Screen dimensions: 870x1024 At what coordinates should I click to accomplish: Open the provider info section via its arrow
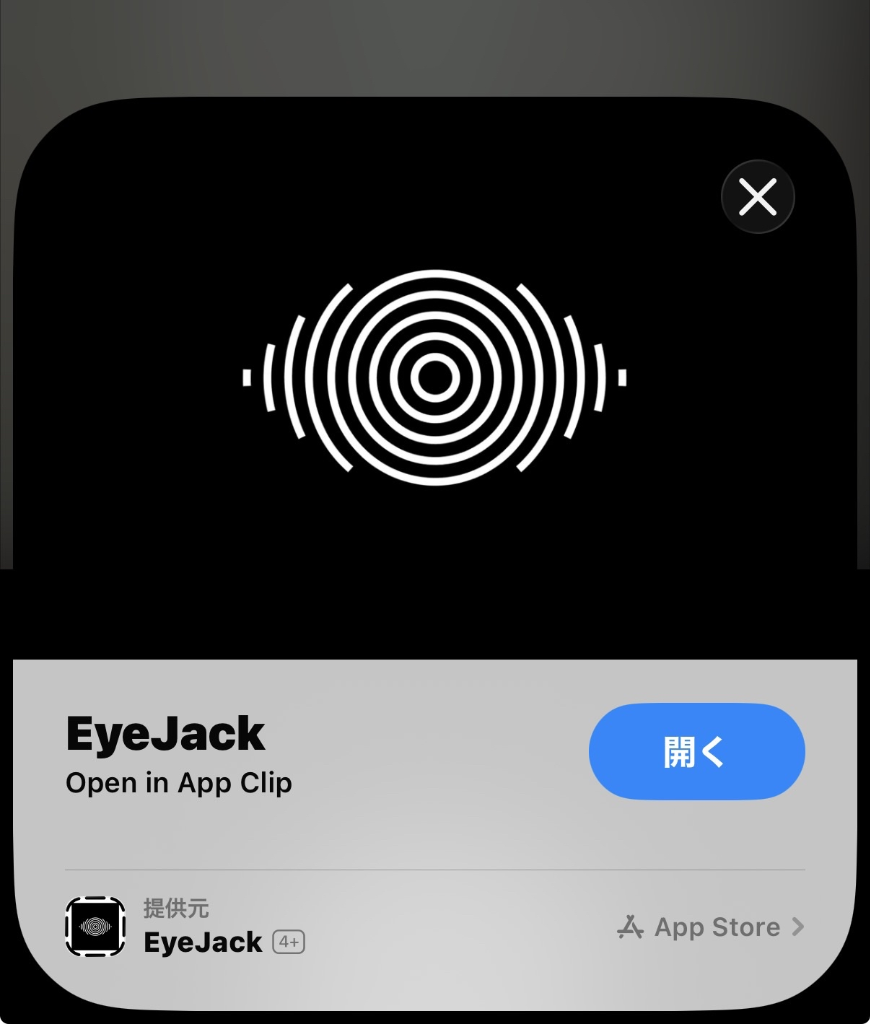(x=800, y=927)
